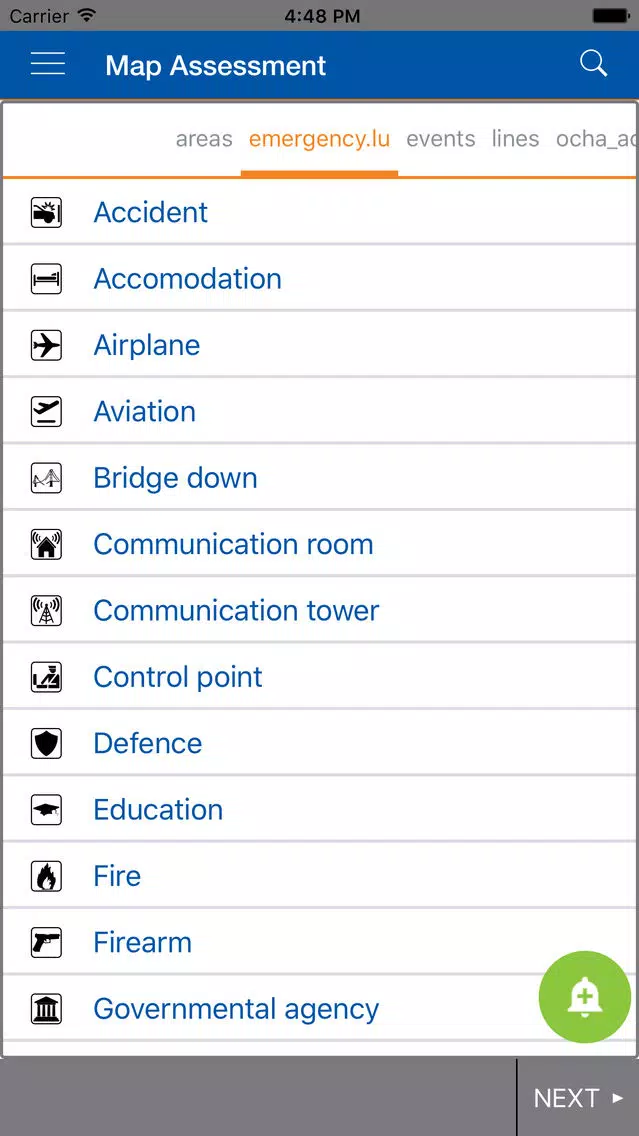Switch to the areas tab
The image size is (639, 1136).
click(204, 138)
